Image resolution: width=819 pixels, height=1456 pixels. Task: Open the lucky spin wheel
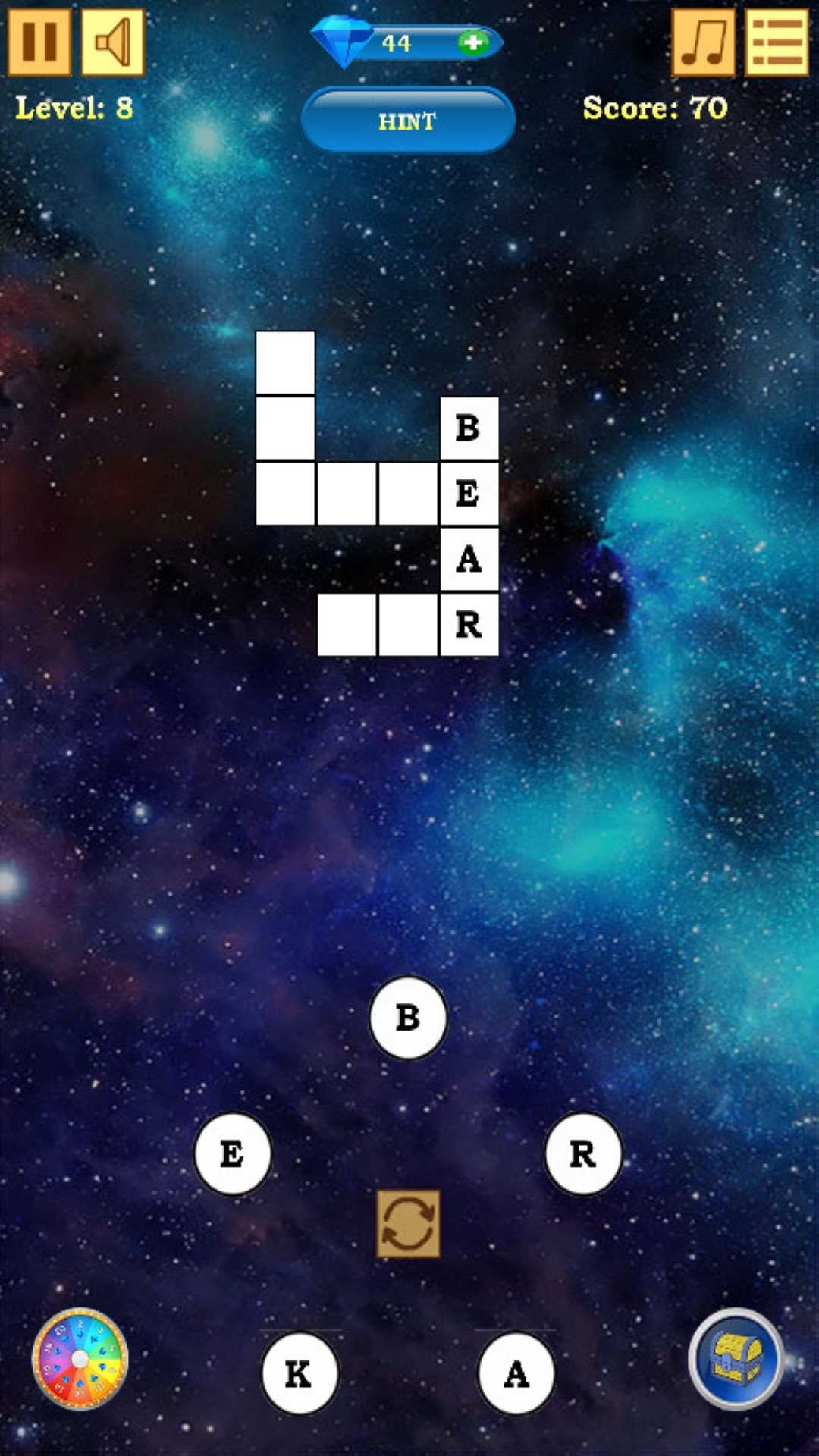point(80,1359)
